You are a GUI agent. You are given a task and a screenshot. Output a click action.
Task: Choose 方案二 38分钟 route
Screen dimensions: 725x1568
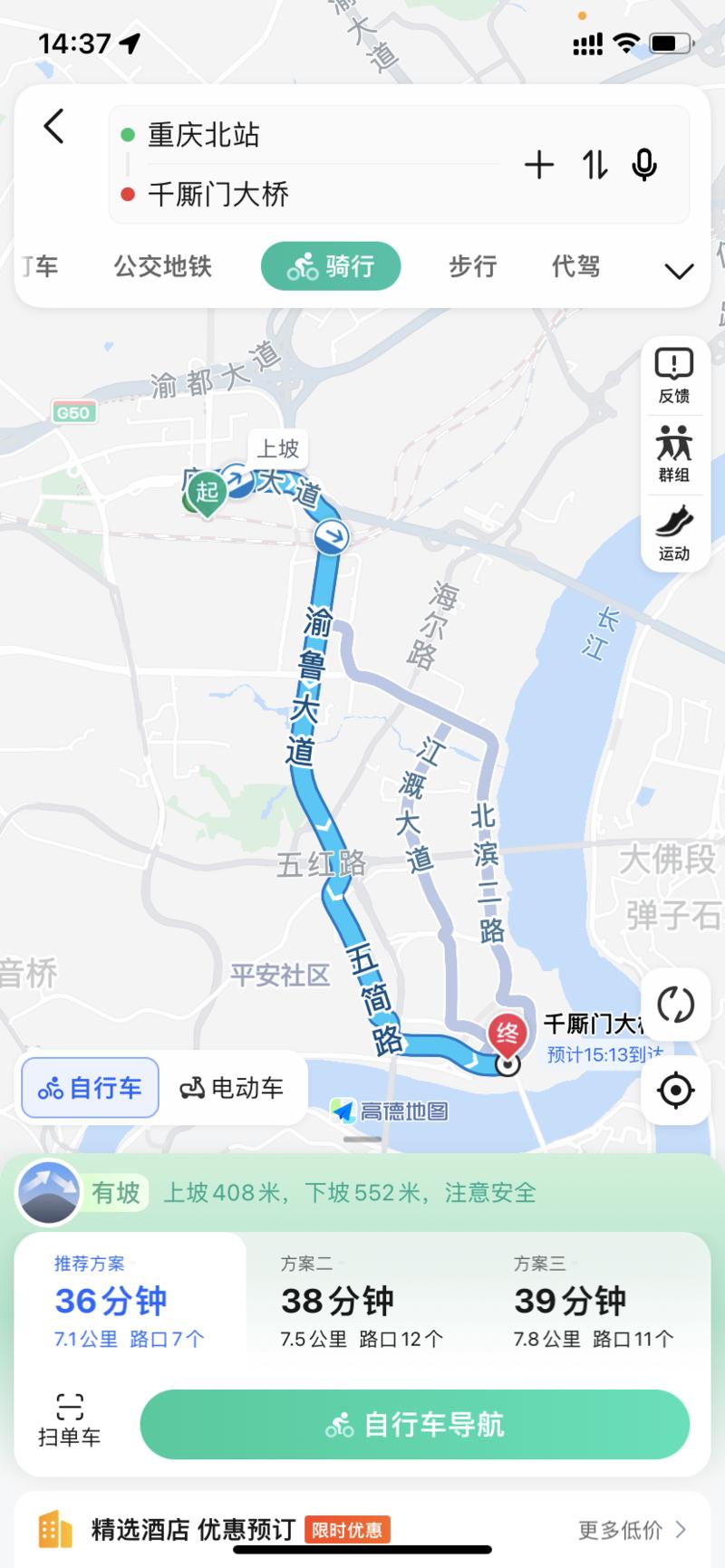point(362,1301)
